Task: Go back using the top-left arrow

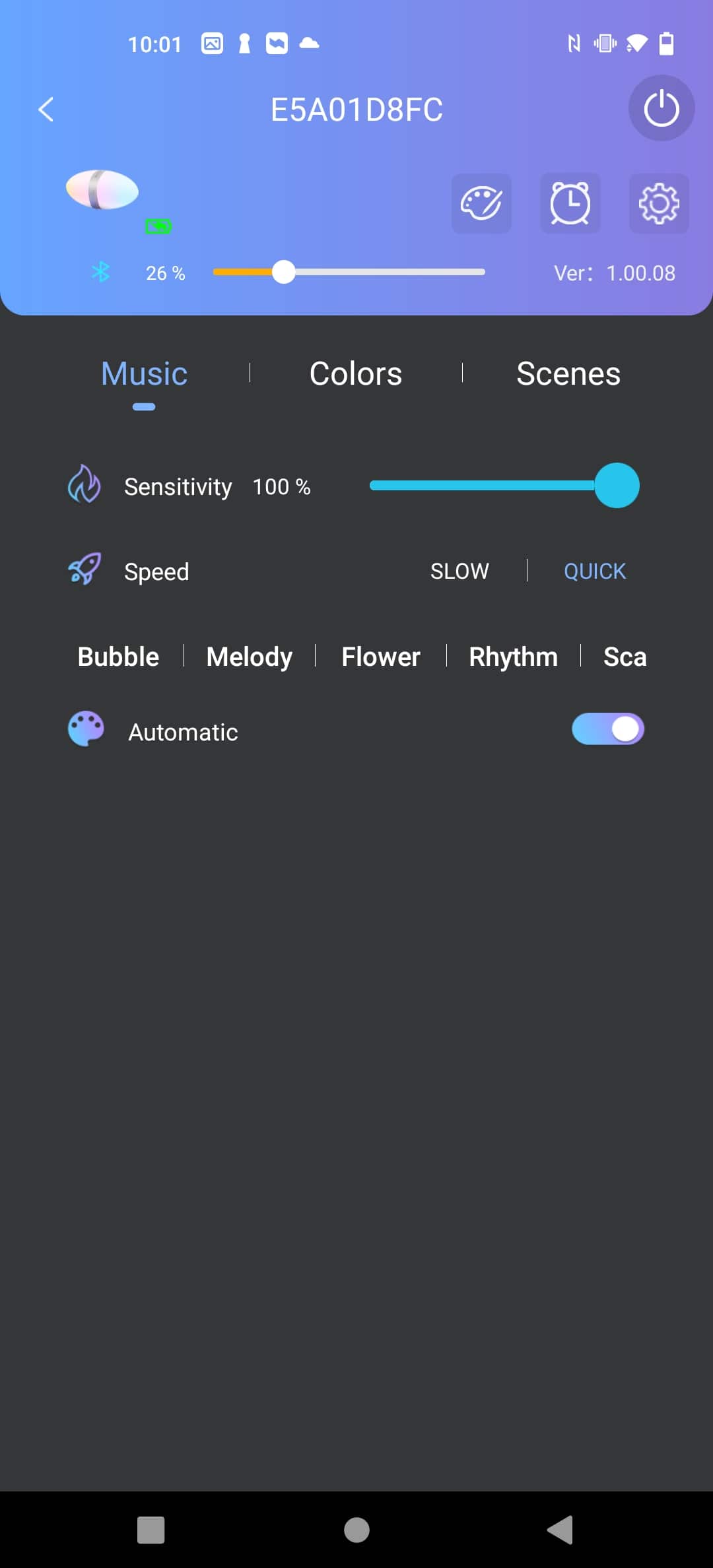Action: click(46, 110)
